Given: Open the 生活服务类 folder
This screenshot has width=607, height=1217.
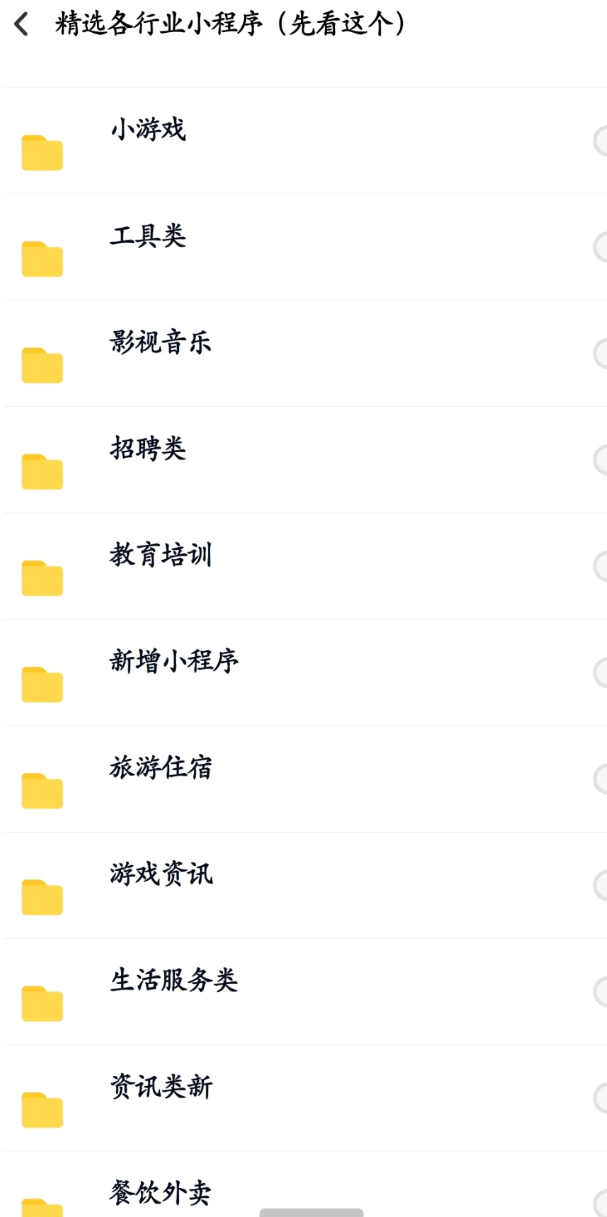Looking at the screenshot, I should click(x=174, y=981).
